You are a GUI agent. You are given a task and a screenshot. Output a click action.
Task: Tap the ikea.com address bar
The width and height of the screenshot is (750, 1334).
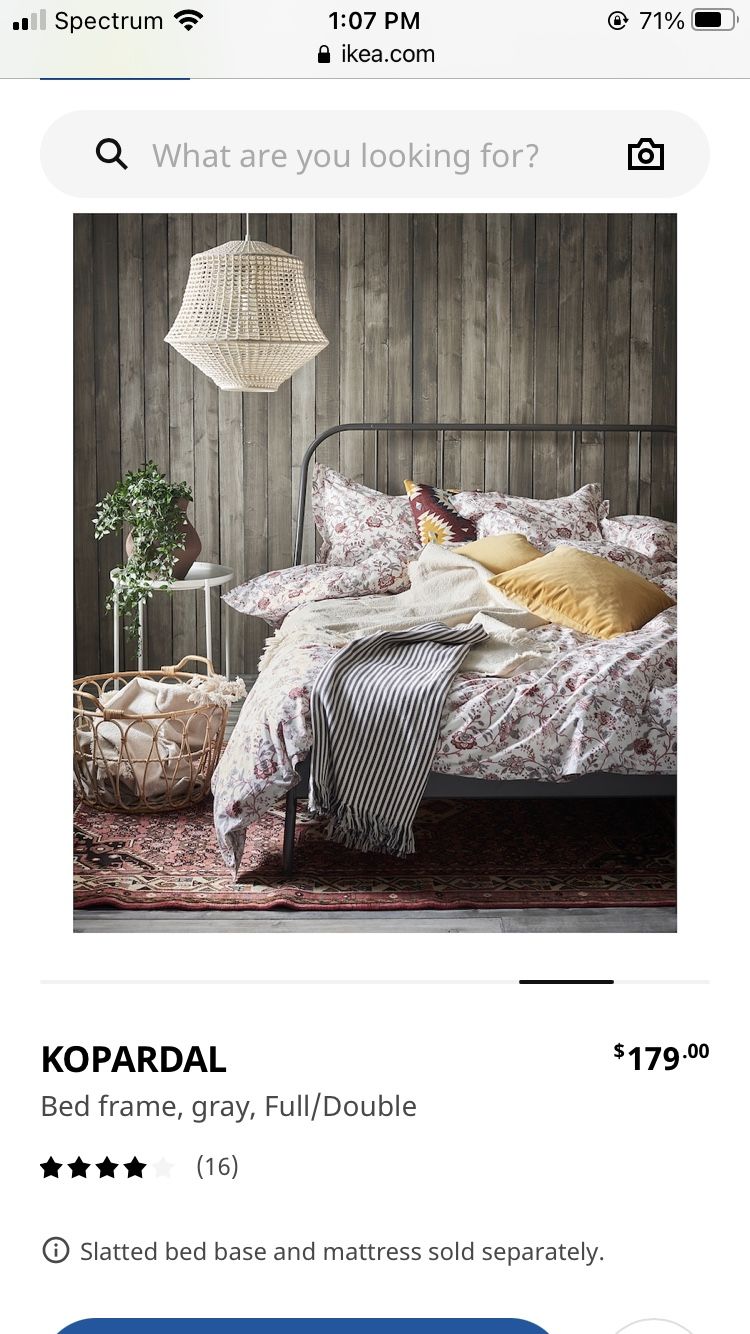[x=375, y=54]
